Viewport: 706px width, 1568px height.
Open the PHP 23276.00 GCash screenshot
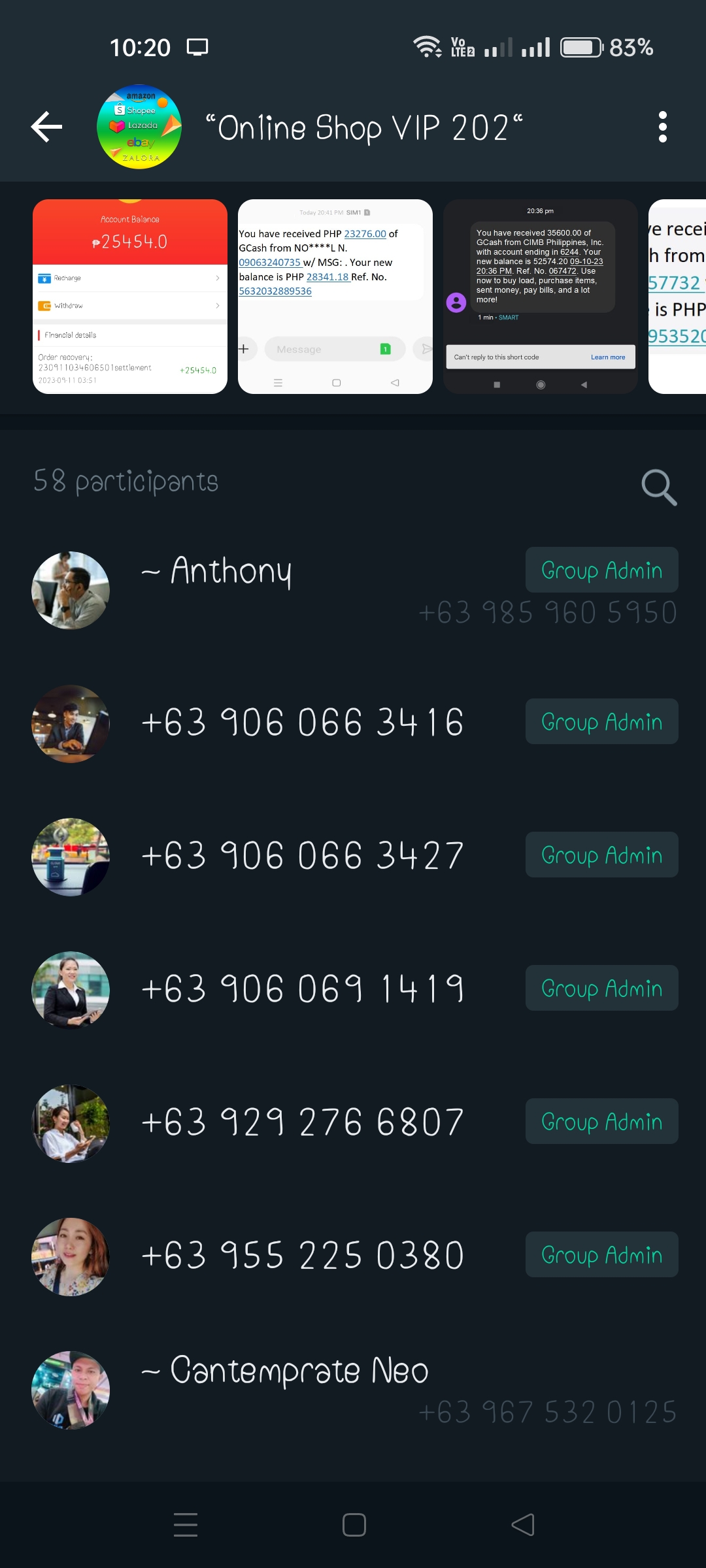[335, 297]
